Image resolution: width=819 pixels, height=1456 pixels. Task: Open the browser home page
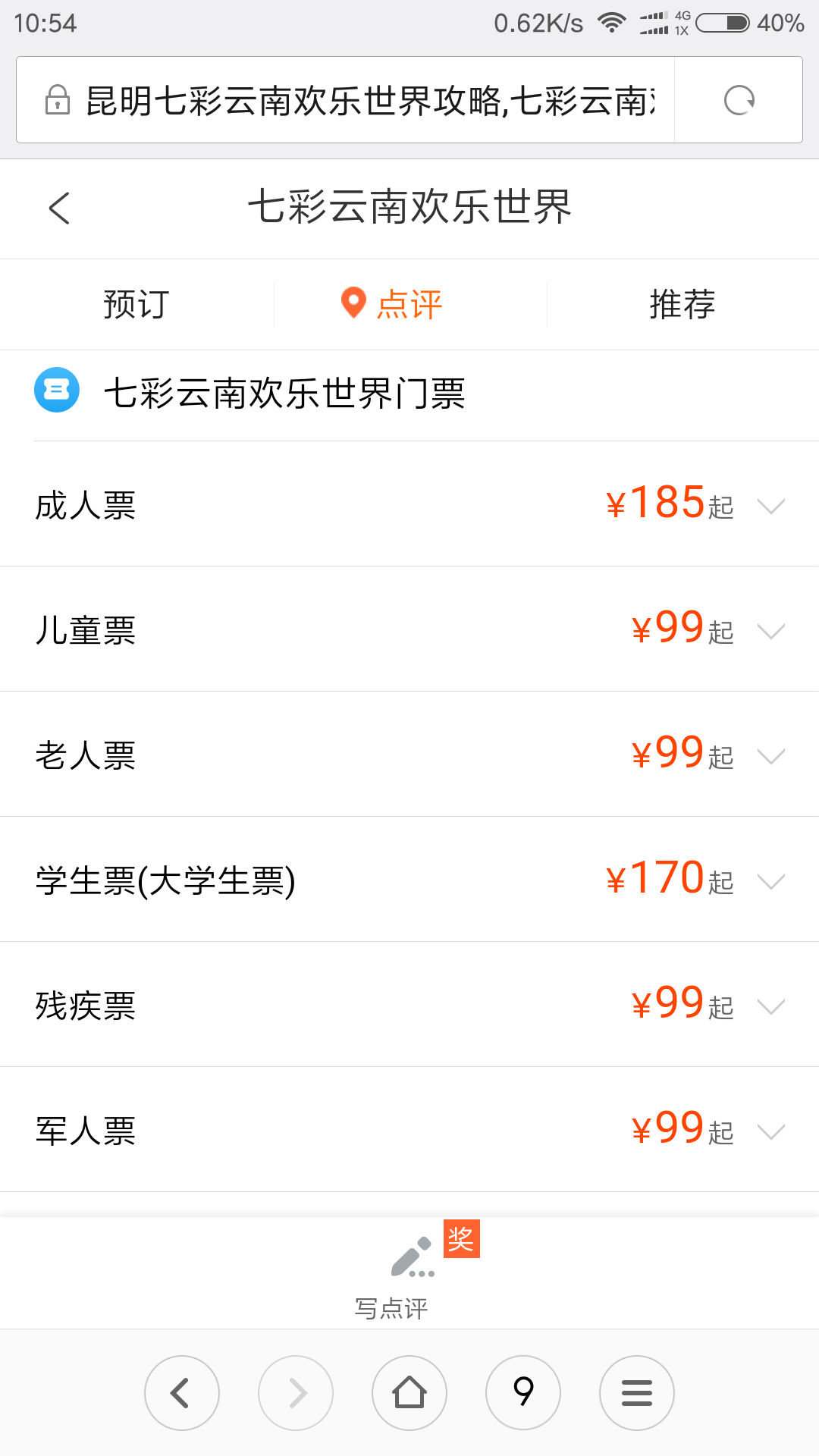[x=409, y=1393]
